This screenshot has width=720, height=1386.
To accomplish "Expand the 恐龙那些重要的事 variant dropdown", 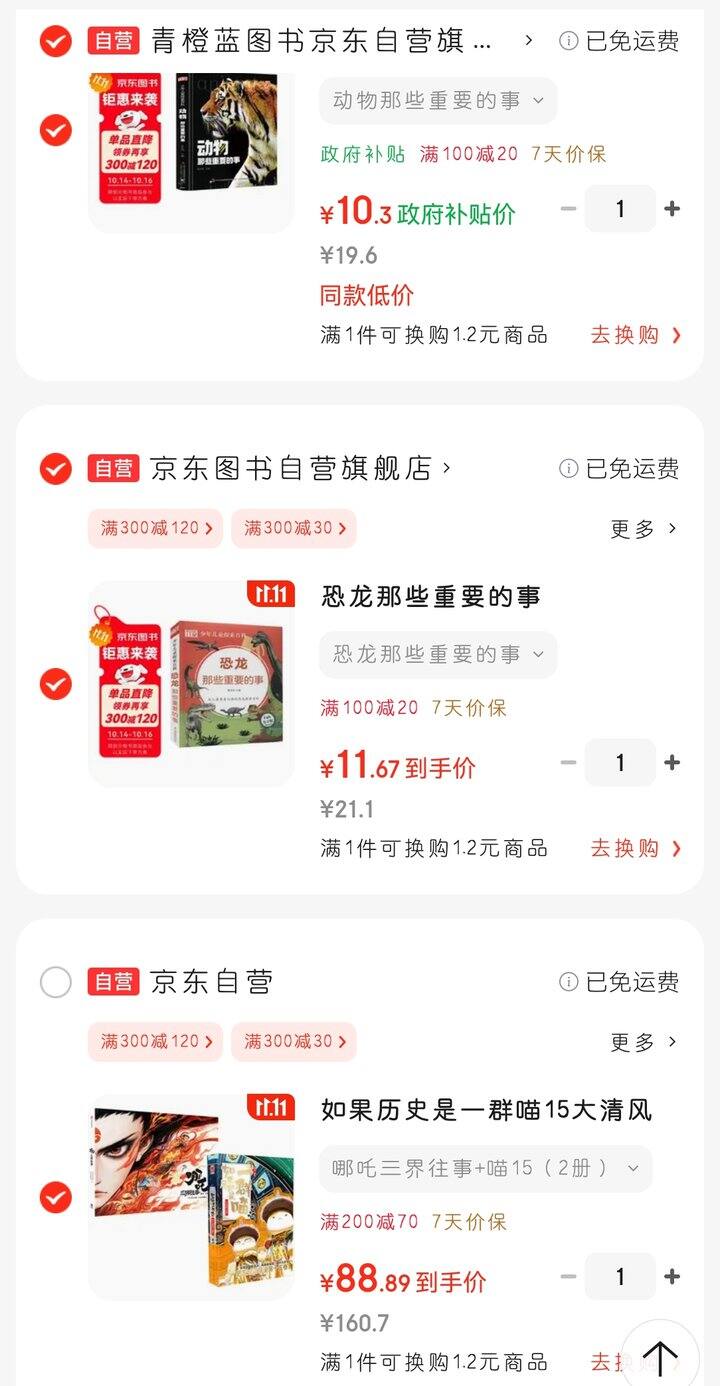I will (438, 655).
